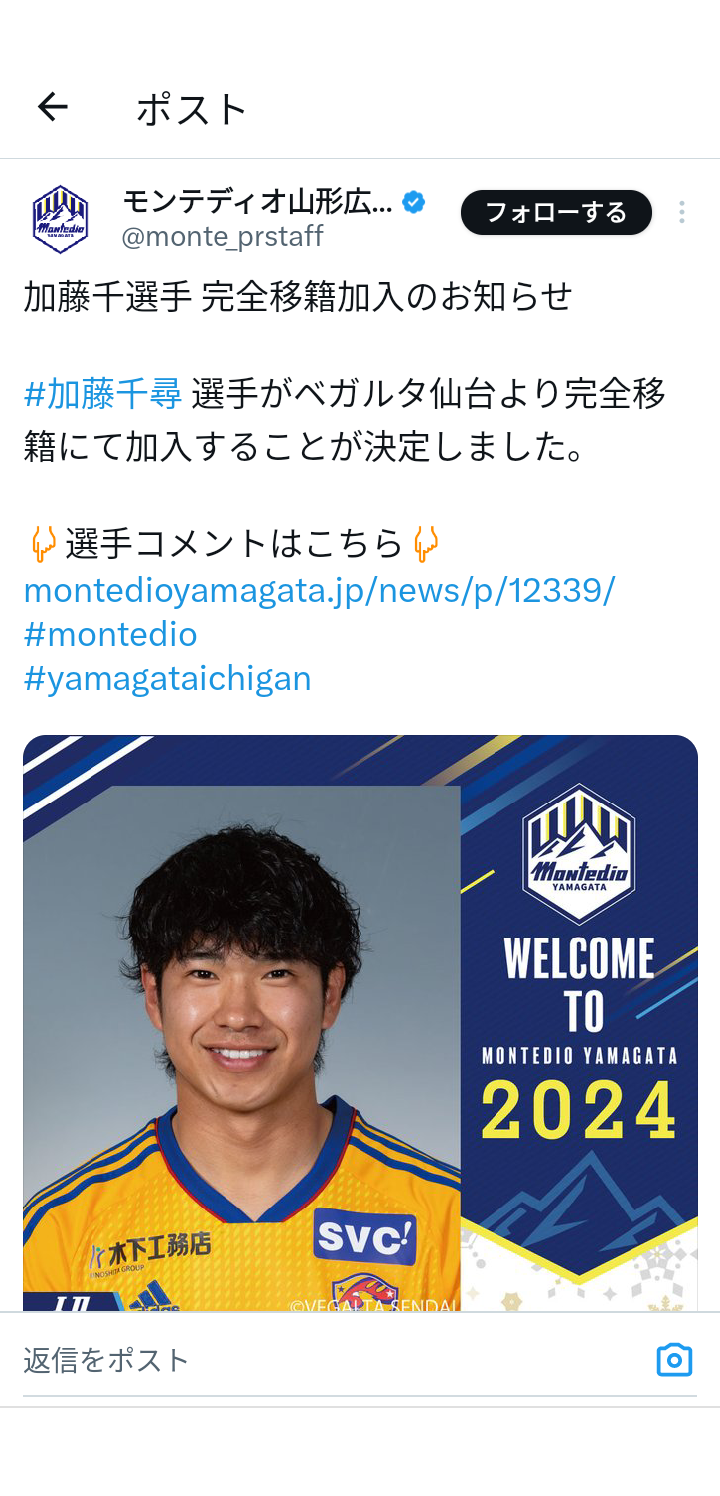Open the account name モンテディオ山形広報
The height and width of the screenshot is (1496, 720).
tap(257, 202)
